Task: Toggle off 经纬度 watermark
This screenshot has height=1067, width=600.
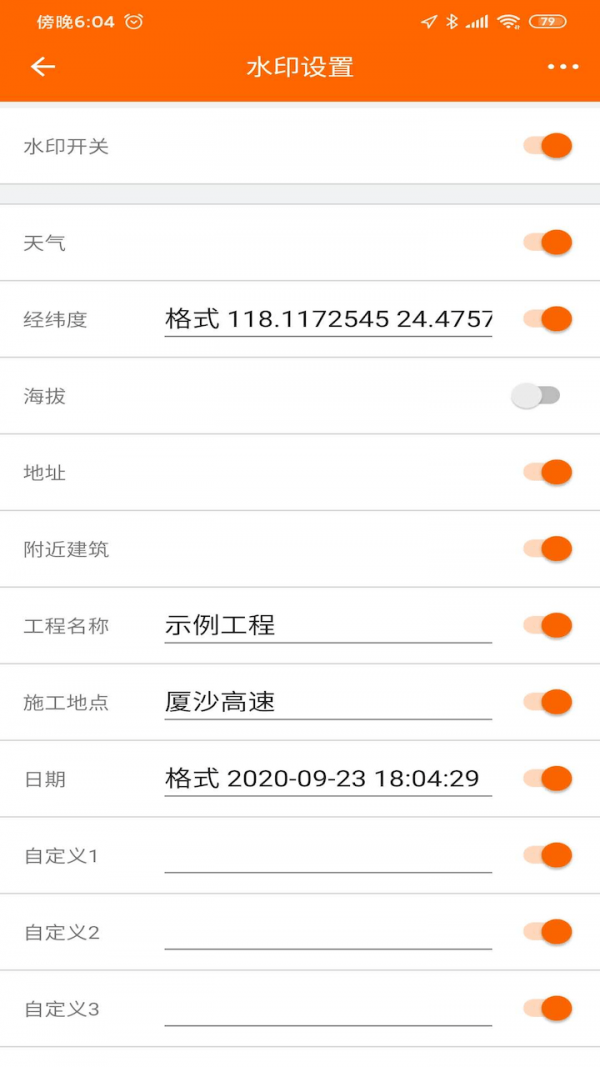Action: point(548,319)
